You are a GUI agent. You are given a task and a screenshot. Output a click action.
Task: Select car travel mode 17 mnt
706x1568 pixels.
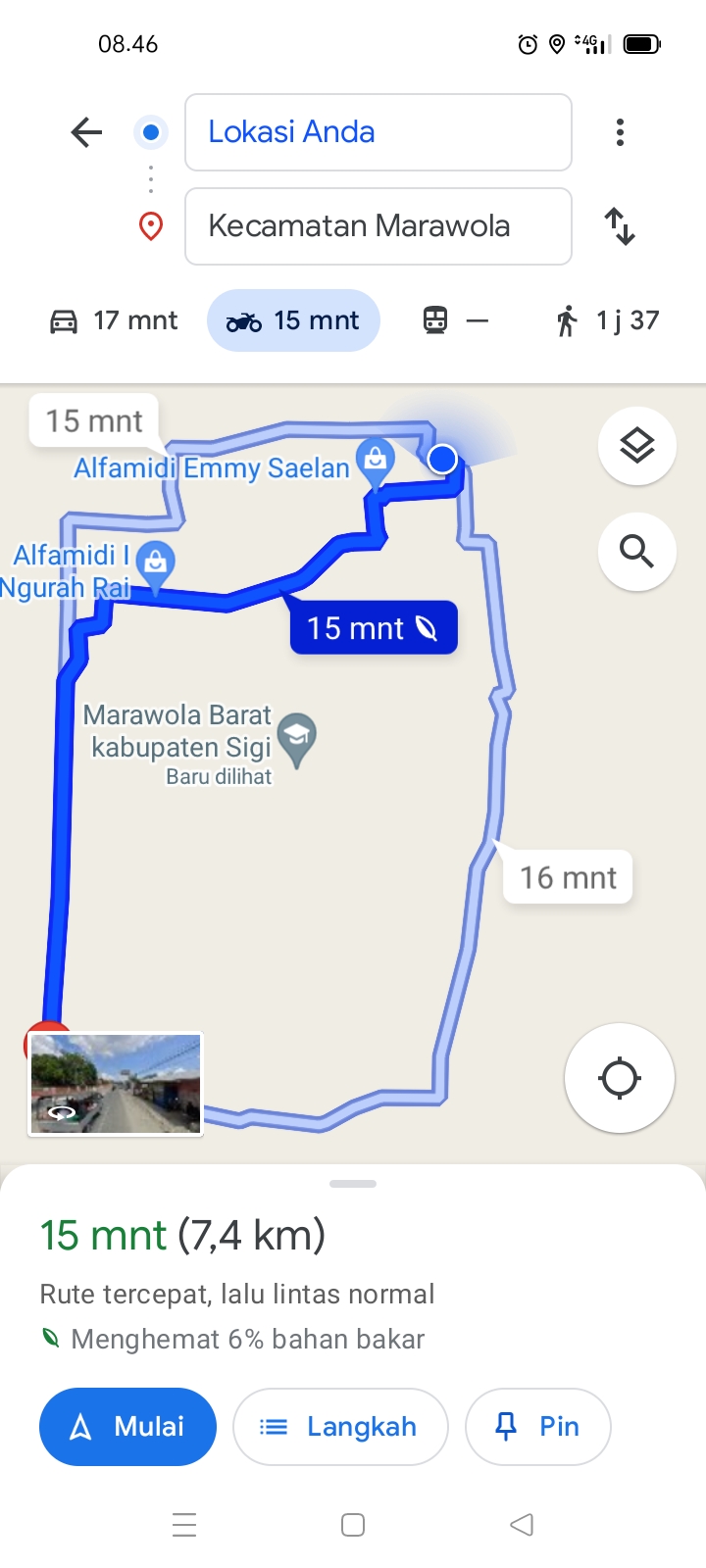tap(114, 320)
